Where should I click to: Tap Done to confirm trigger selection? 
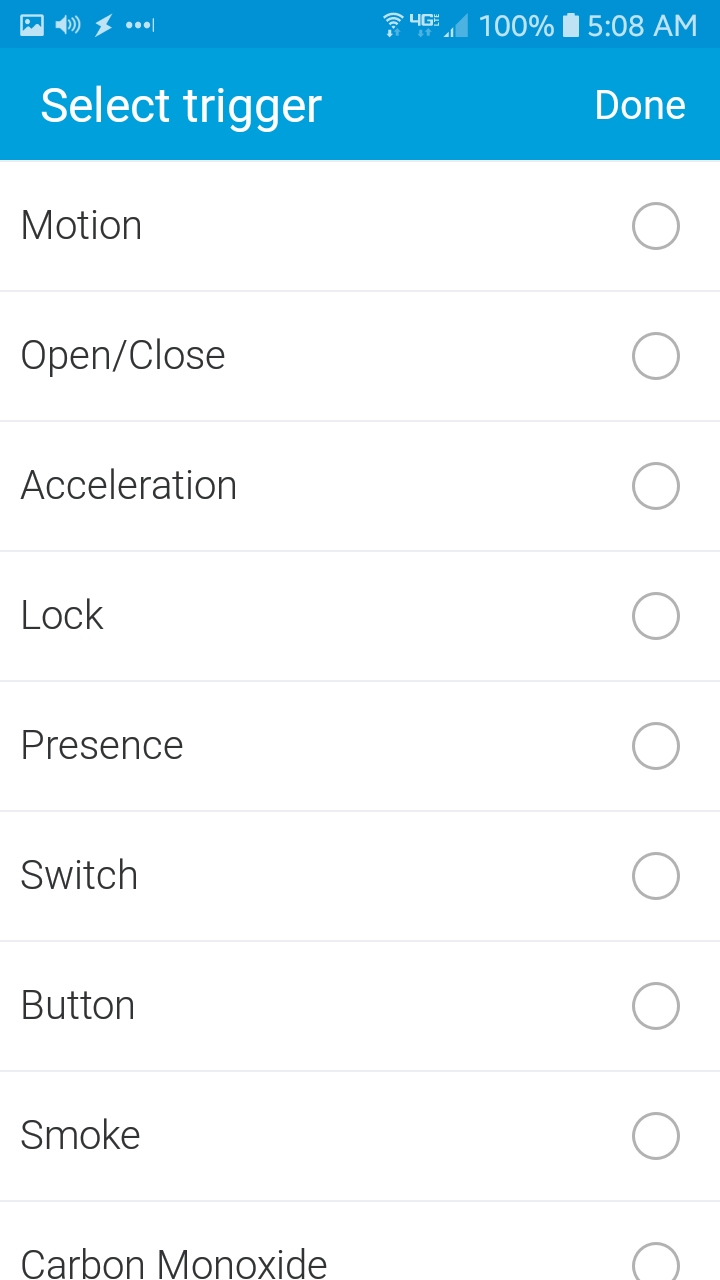click(x=640, y=105)
